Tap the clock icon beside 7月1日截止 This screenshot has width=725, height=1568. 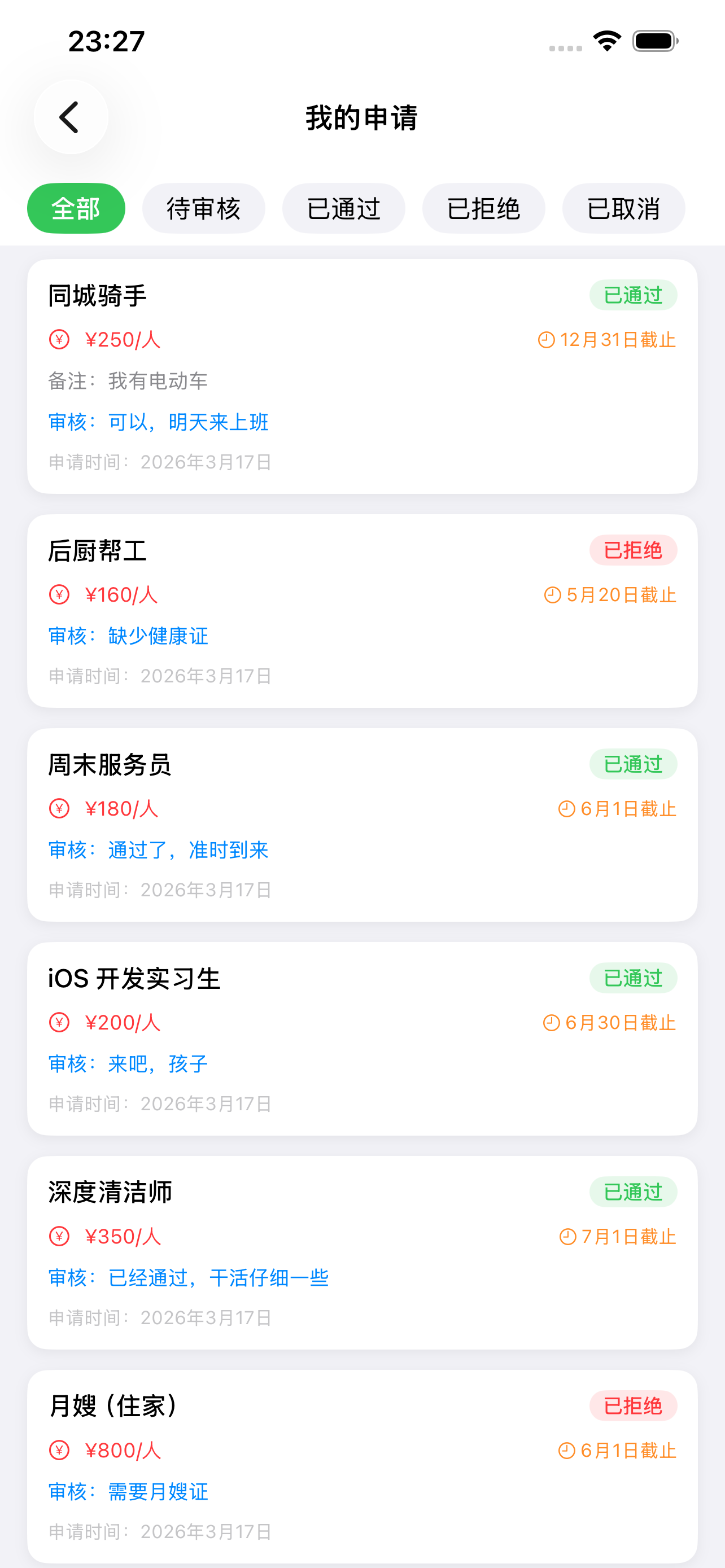pyautogui.click(x=567, y=1236)
